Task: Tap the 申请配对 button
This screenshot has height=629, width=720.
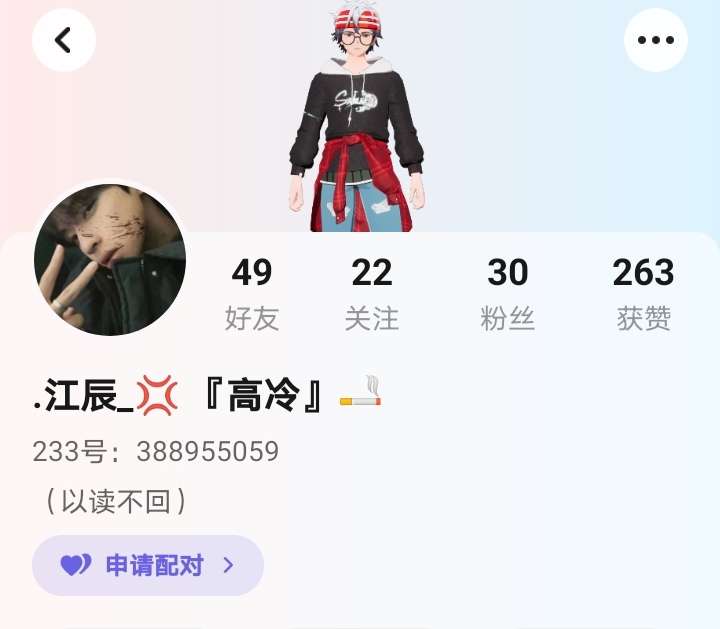Action: coord(148,565)
